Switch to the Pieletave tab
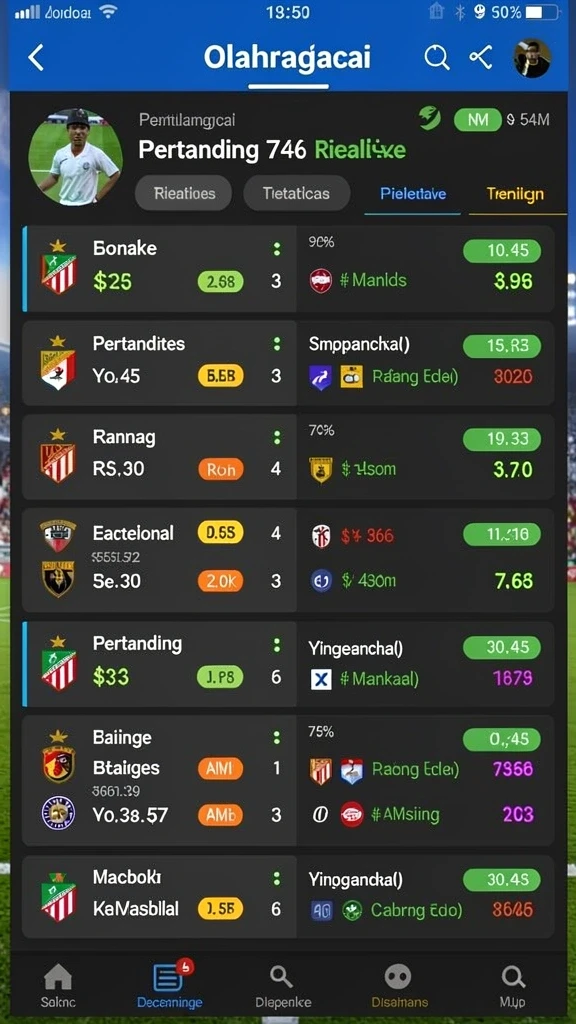 coord(412,194)
